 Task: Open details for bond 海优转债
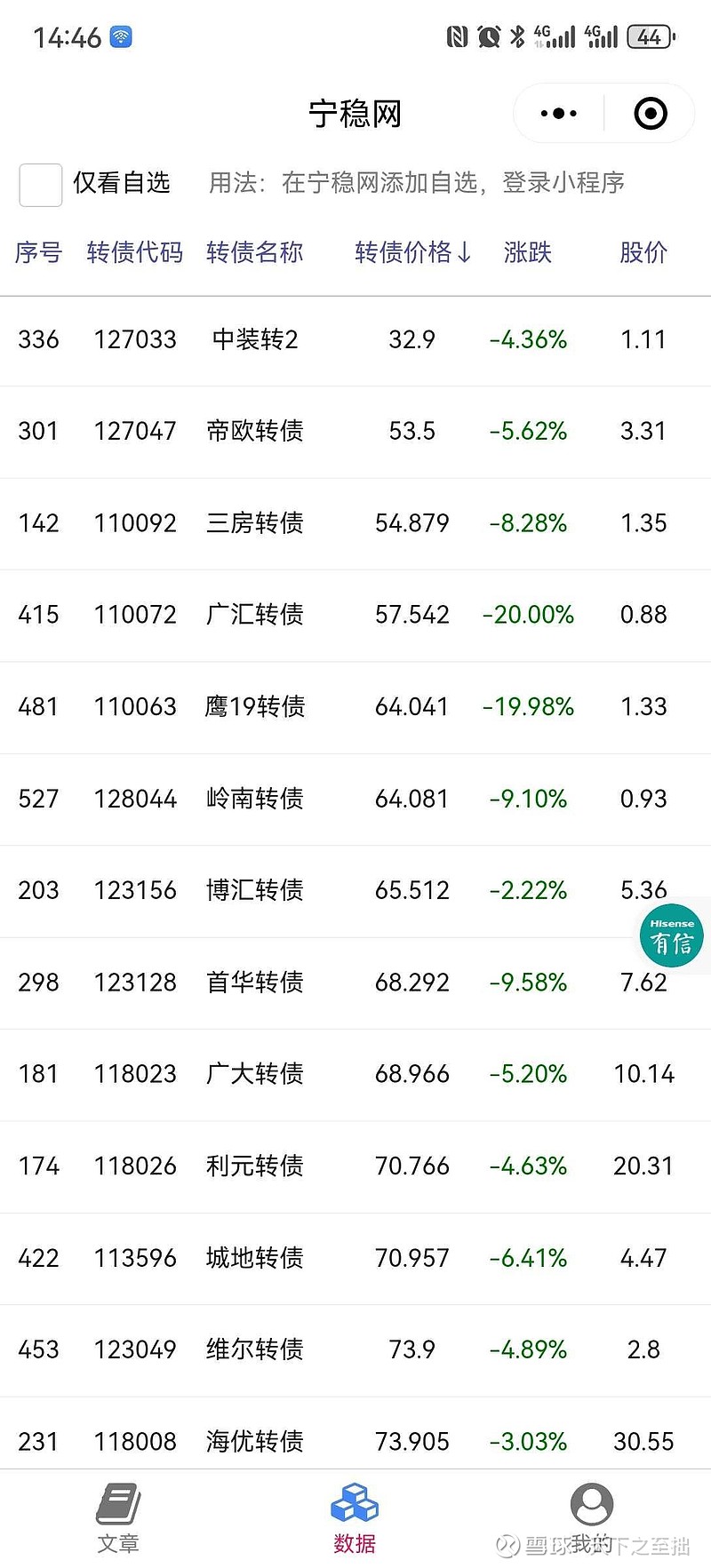[255, 1441]
